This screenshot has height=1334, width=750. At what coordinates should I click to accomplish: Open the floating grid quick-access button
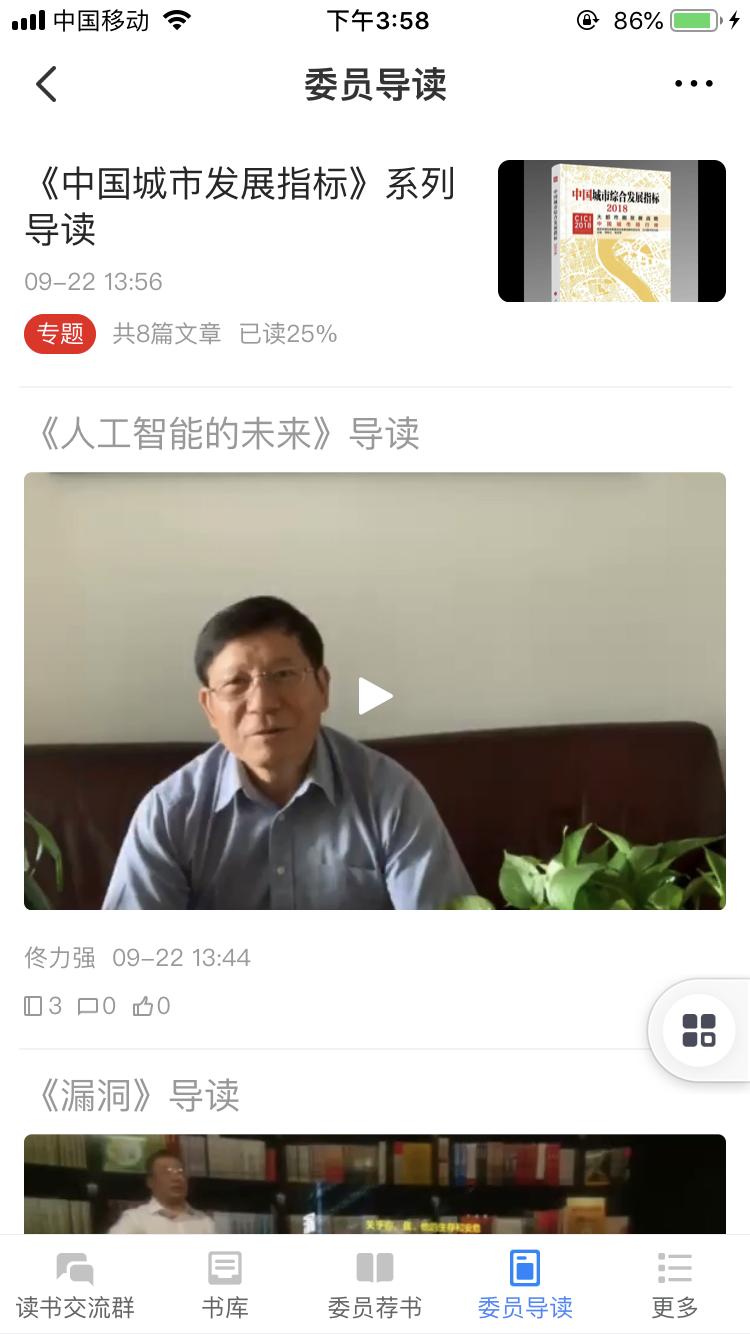(700, 1030)
